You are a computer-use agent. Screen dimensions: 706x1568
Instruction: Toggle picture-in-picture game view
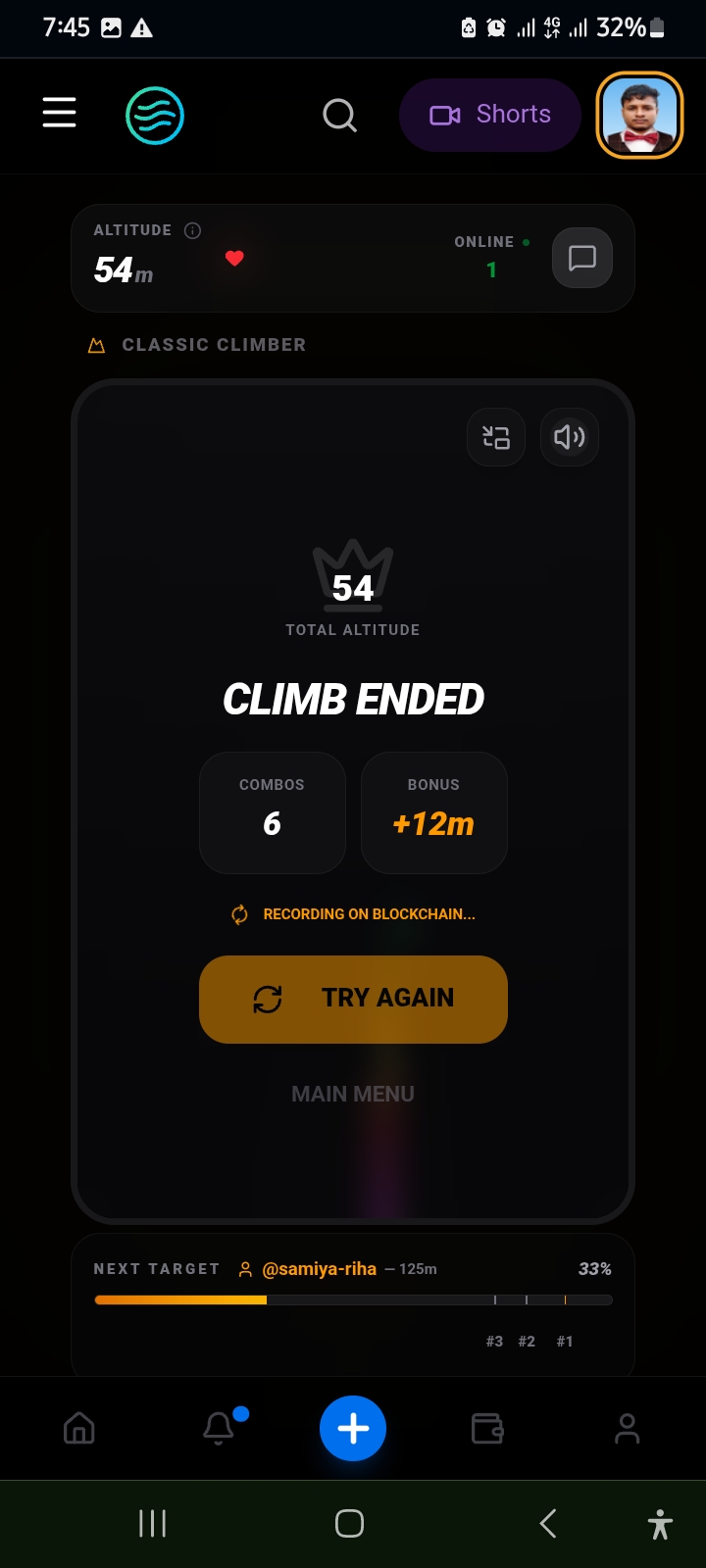point(496,437)
